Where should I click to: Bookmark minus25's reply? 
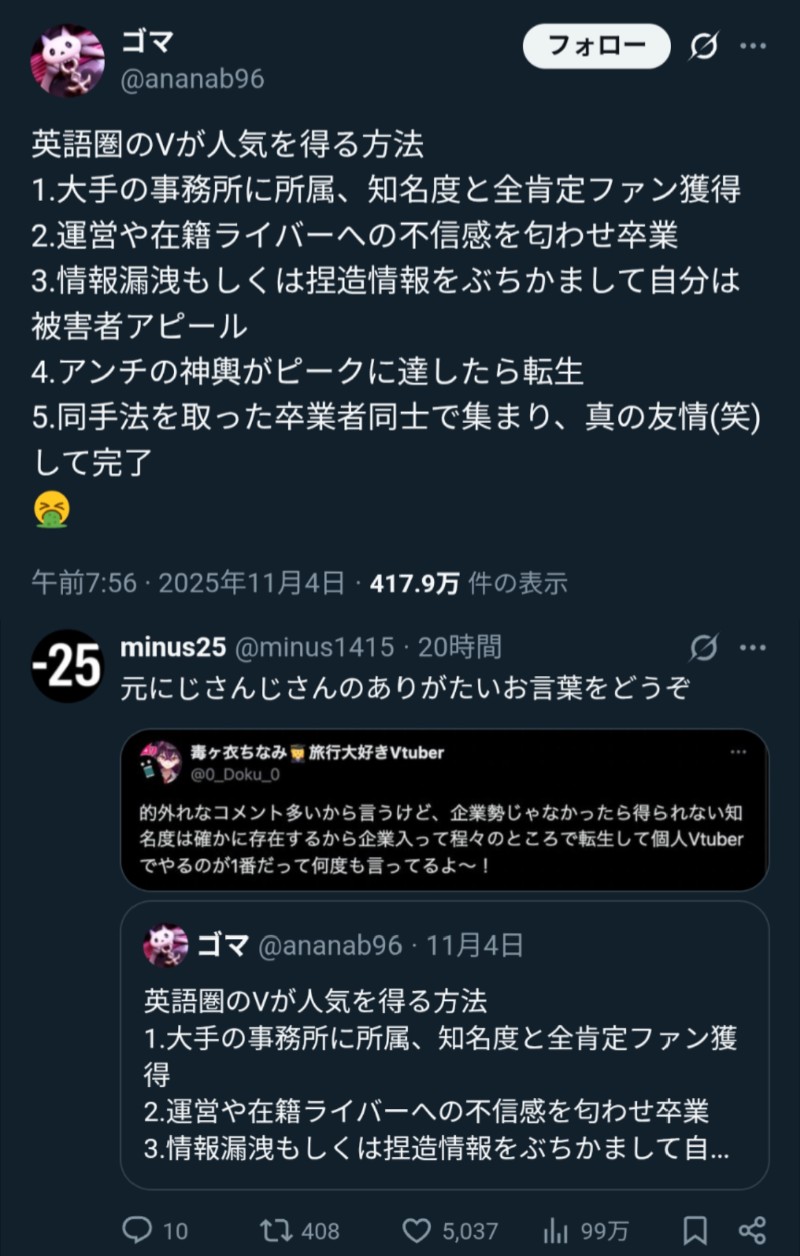pyautogui.click(x=695, y=1230)
